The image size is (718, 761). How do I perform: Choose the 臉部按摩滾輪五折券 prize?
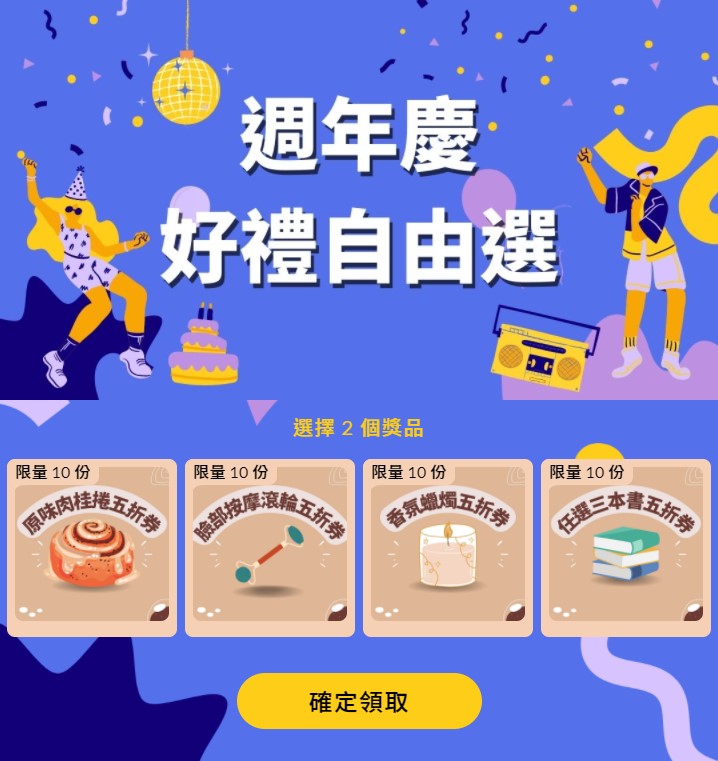tap(270, 549)
